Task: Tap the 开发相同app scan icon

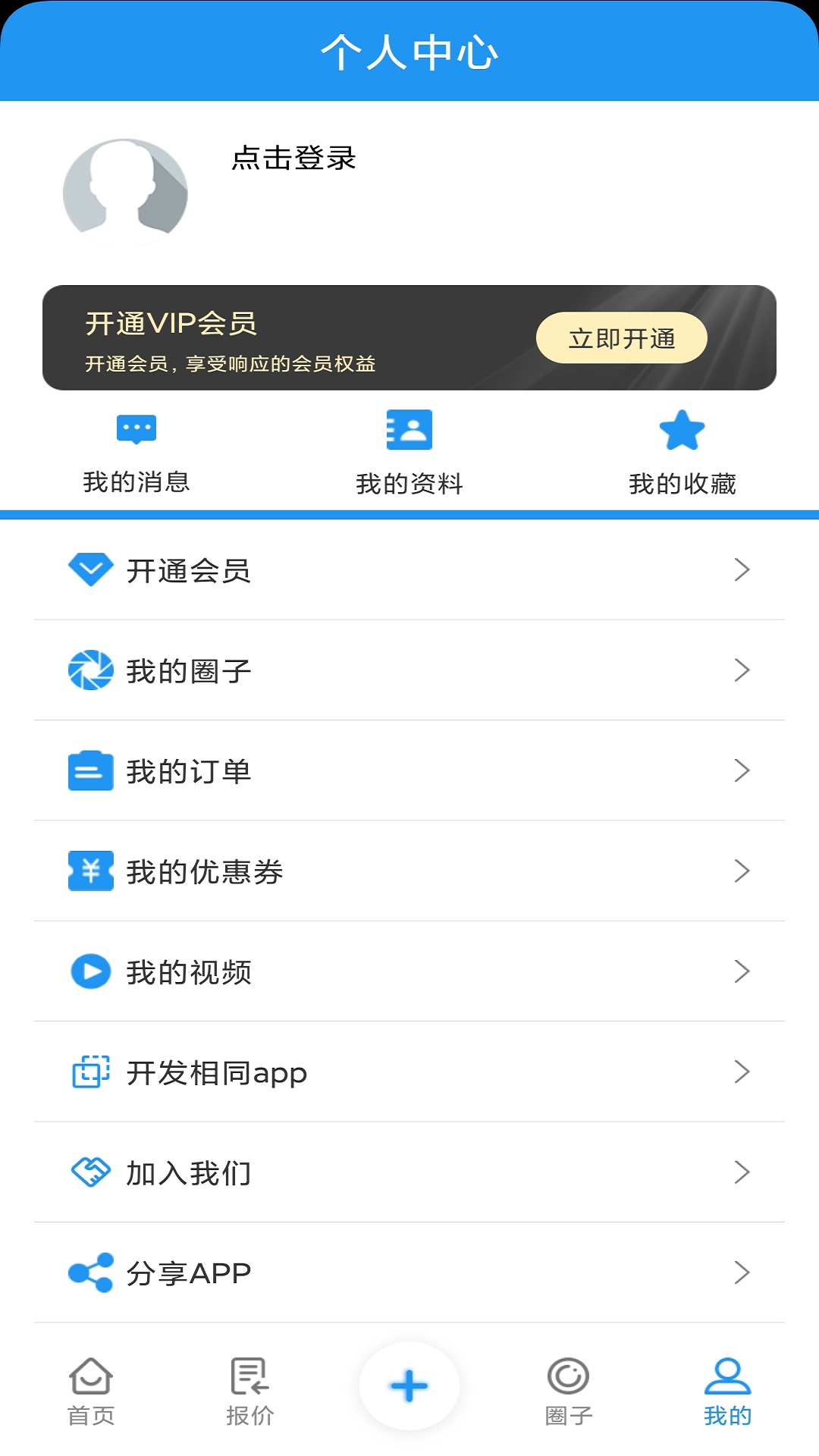Action: [89, 1072]
